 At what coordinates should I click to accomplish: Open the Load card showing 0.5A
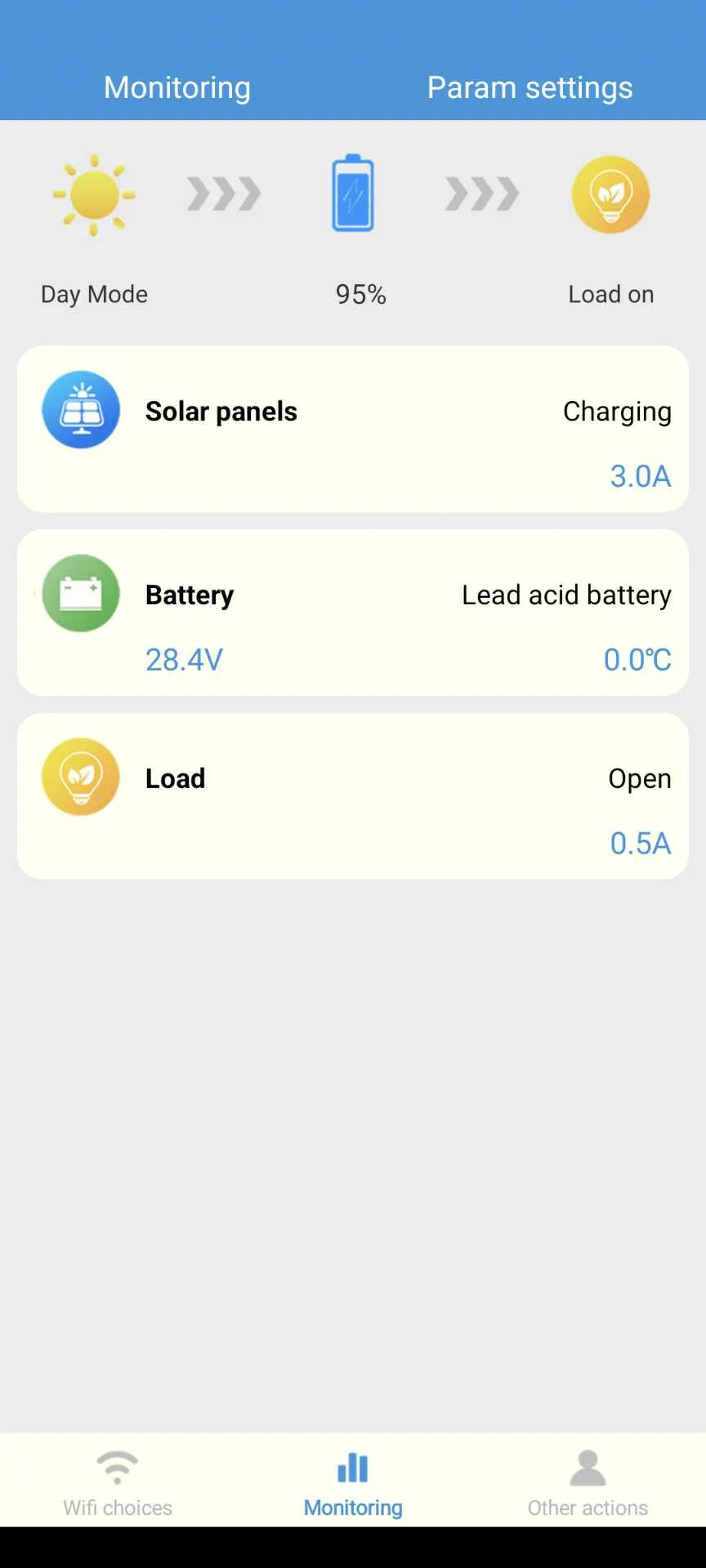(353, 796)
